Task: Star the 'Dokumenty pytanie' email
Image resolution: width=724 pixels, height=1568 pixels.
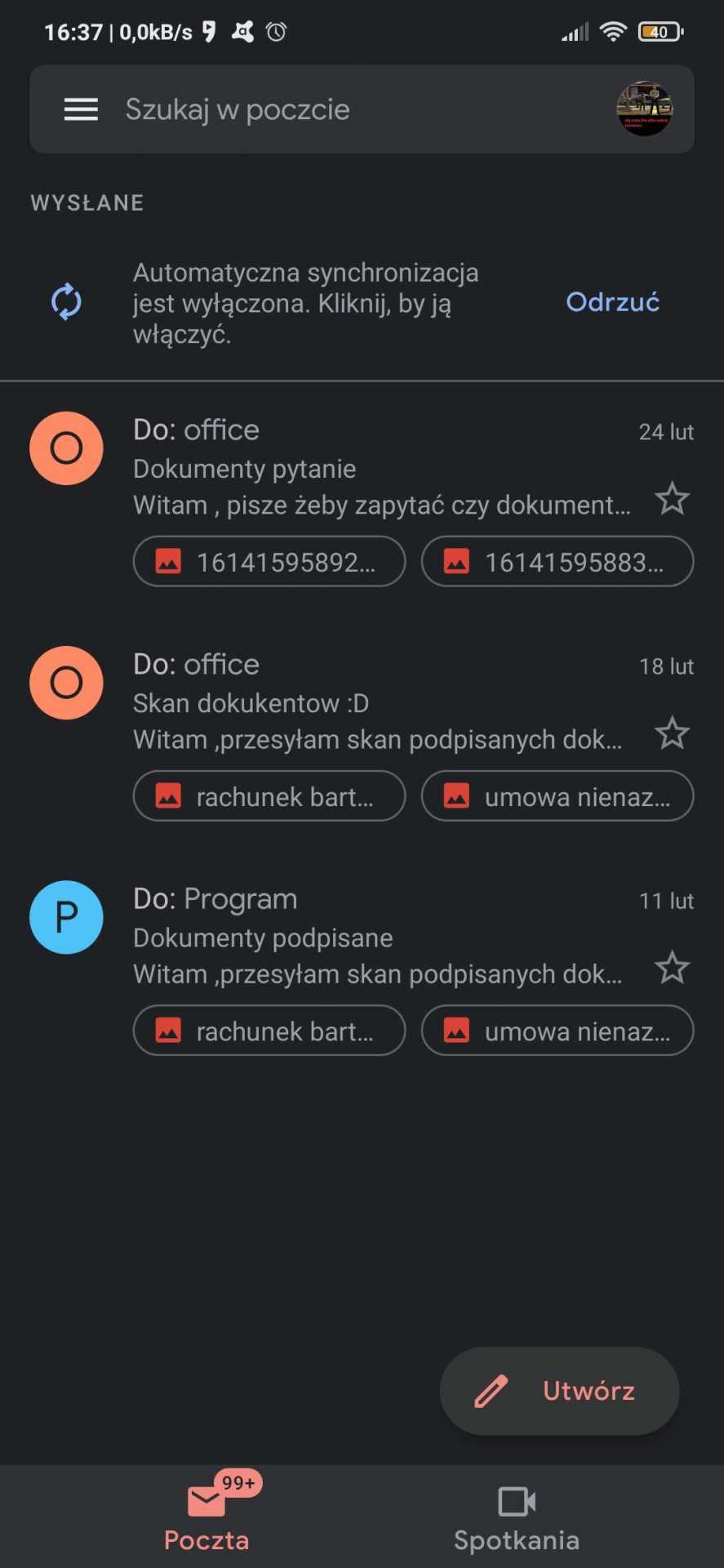Action: click(673, 499)
